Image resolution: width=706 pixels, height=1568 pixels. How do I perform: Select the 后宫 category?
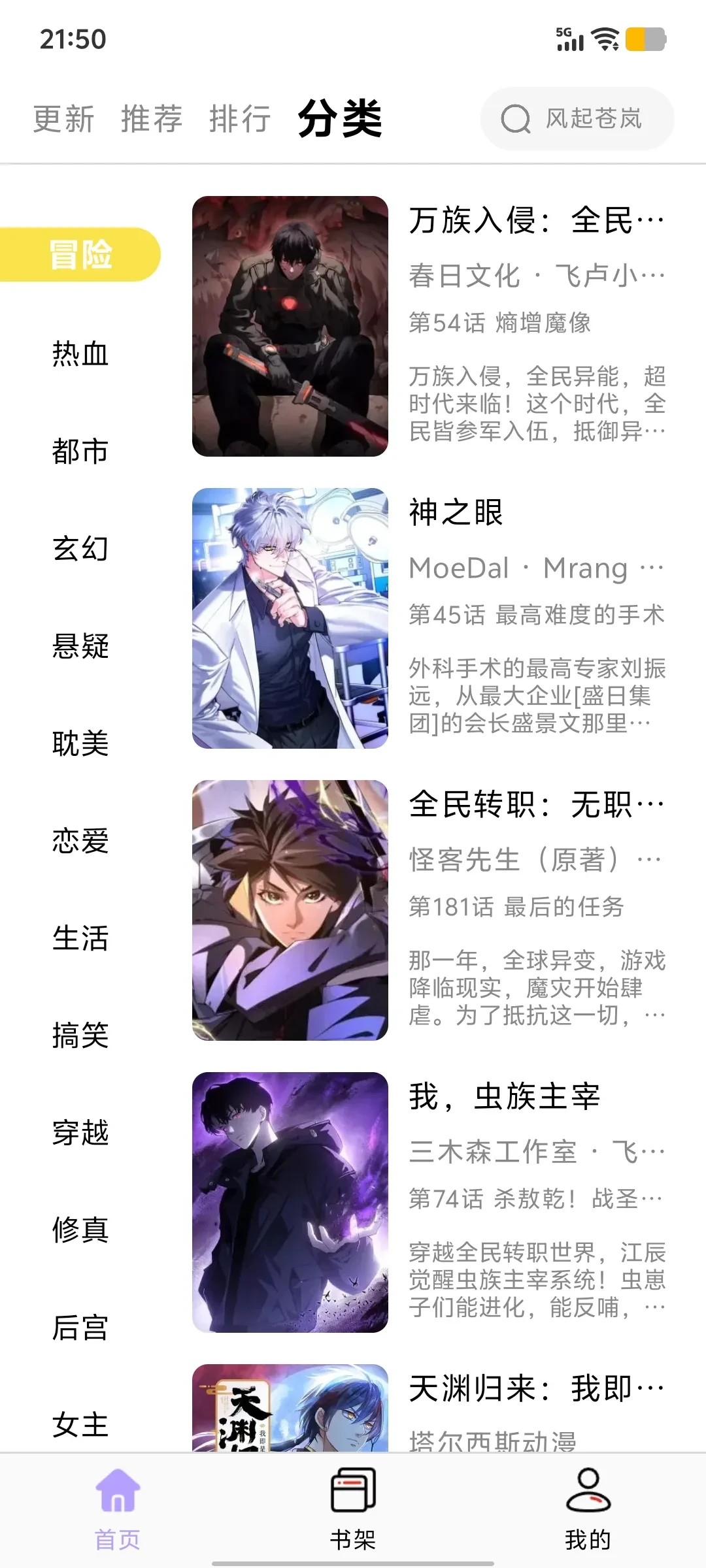80,1328
